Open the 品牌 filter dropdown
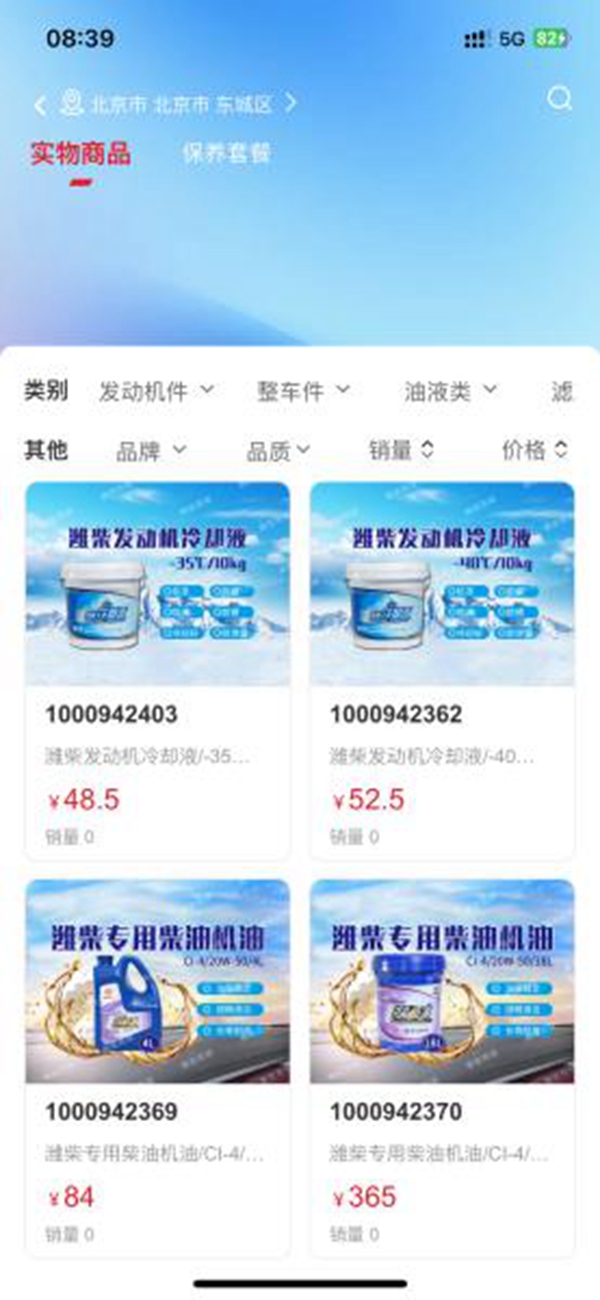 [151, 451]
